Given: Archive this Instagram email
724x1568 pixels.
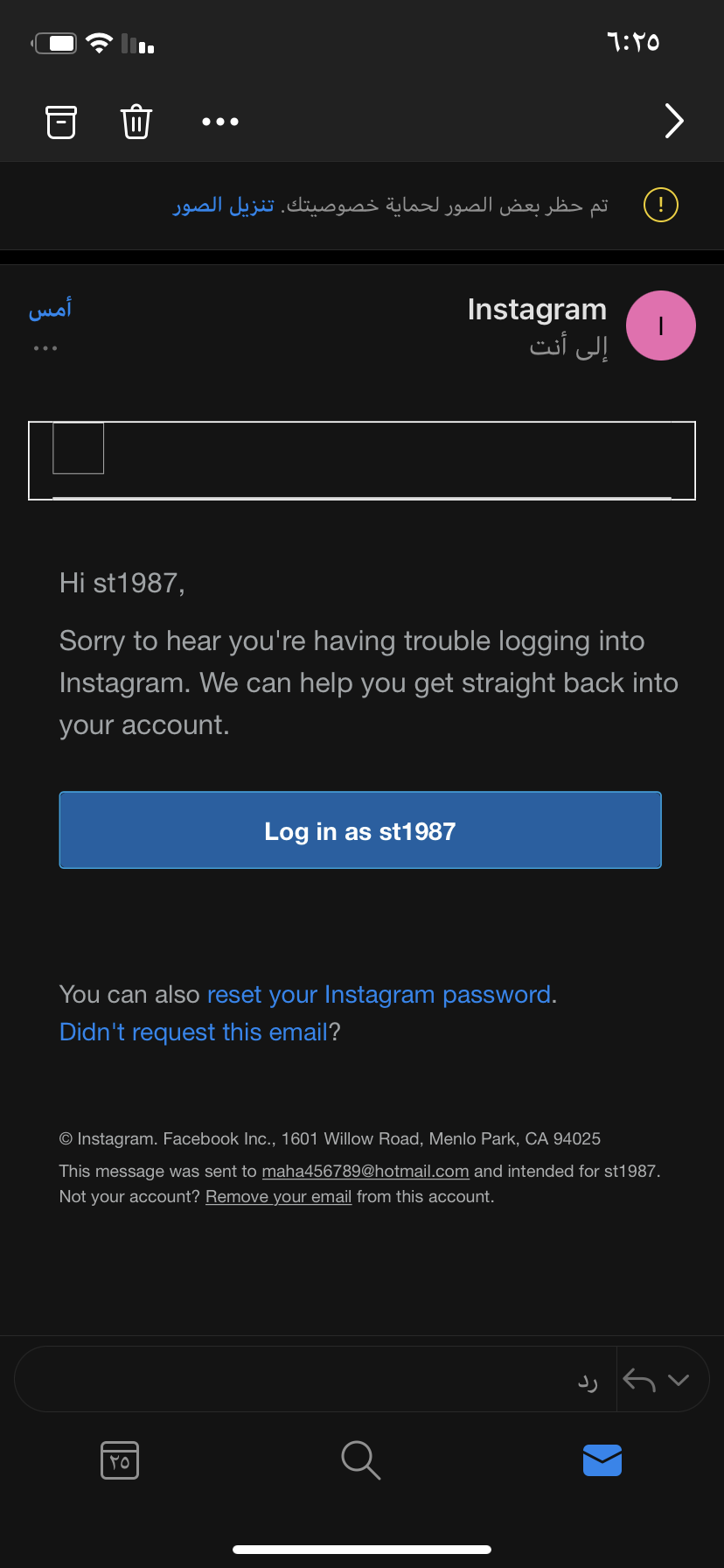Looking at the screenshot, I should [x=61, y=122].
